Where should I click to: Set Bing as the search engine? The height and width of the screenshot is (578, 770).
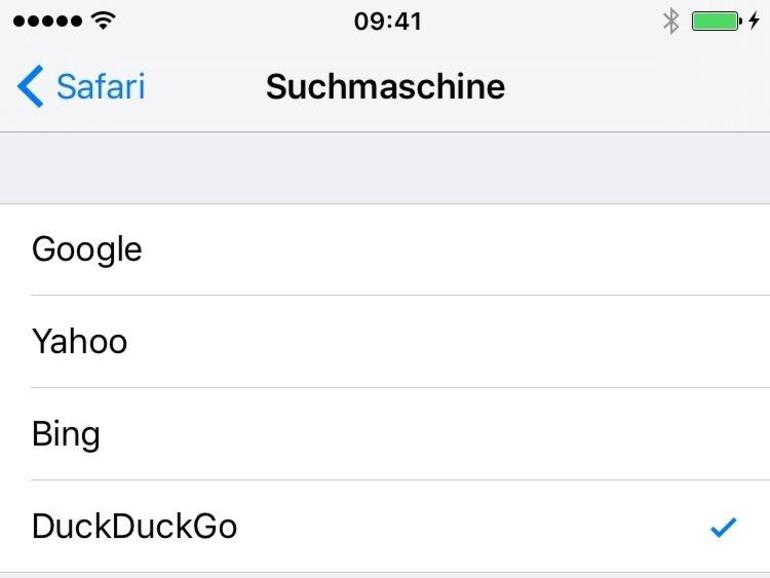click(x=66, y=434)
